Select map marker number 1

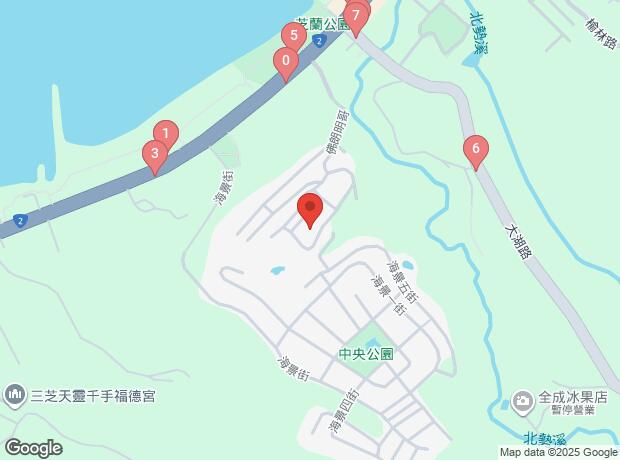click(165, 133)
